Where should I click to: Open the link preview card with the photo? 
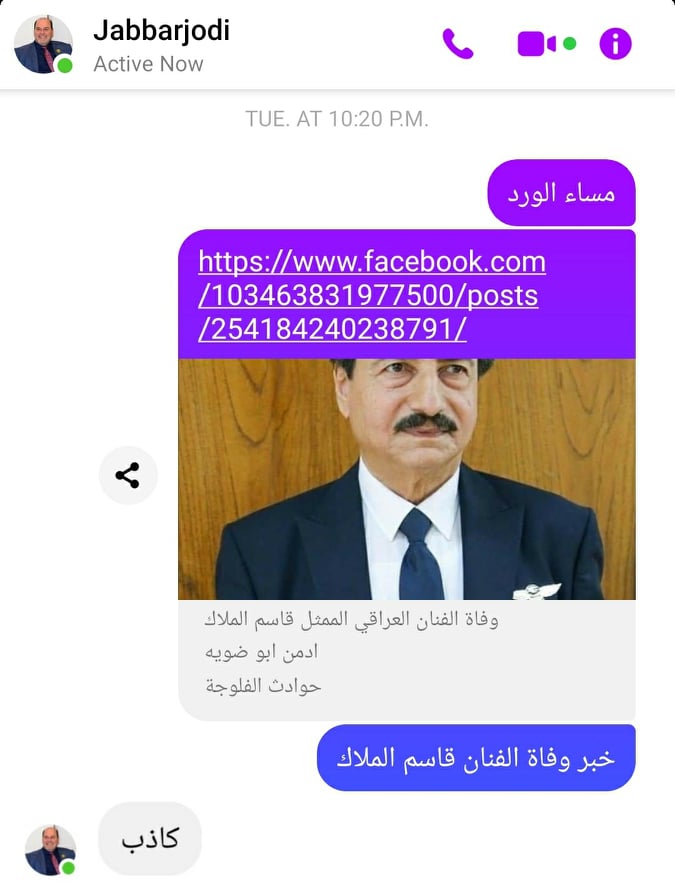pos(406,479)
